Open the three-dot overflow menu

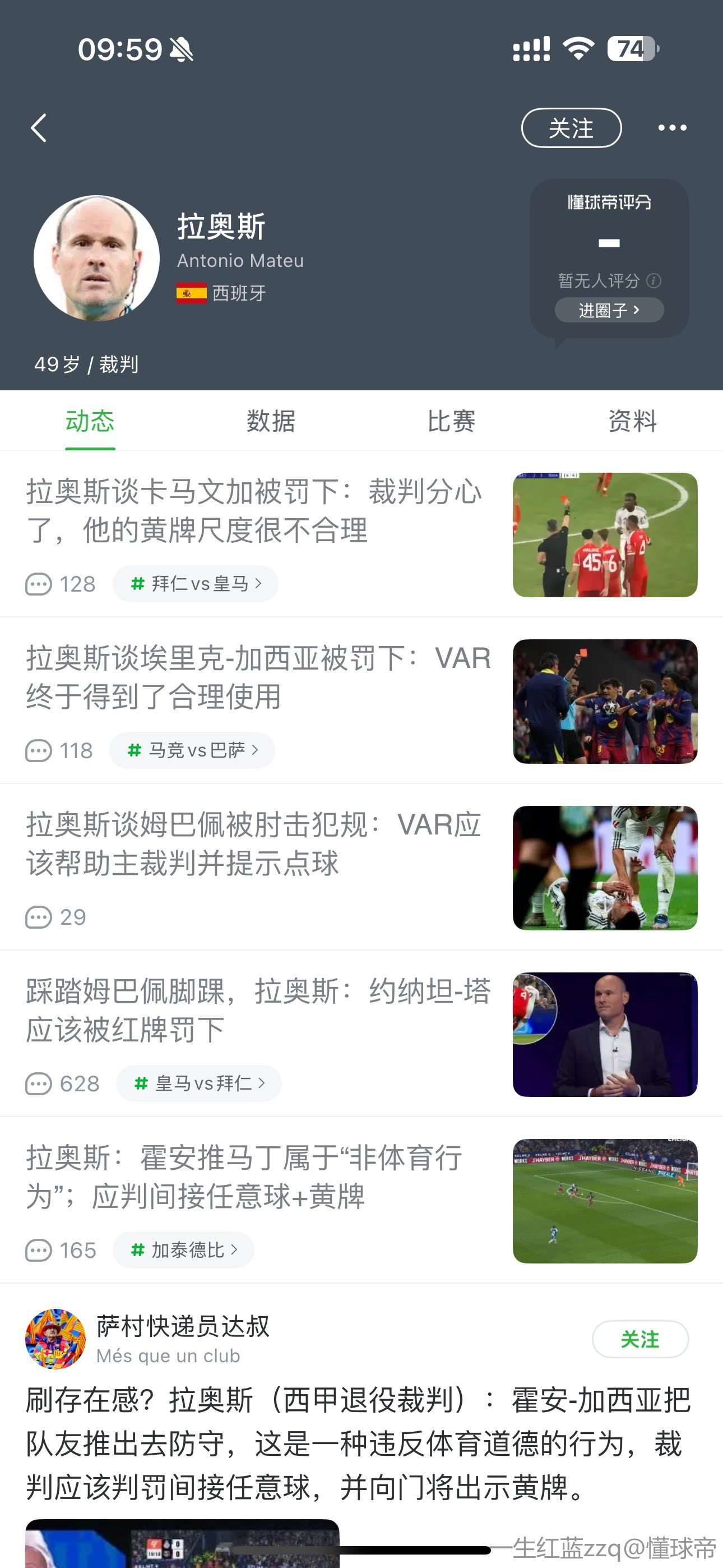tap(672, 128)
